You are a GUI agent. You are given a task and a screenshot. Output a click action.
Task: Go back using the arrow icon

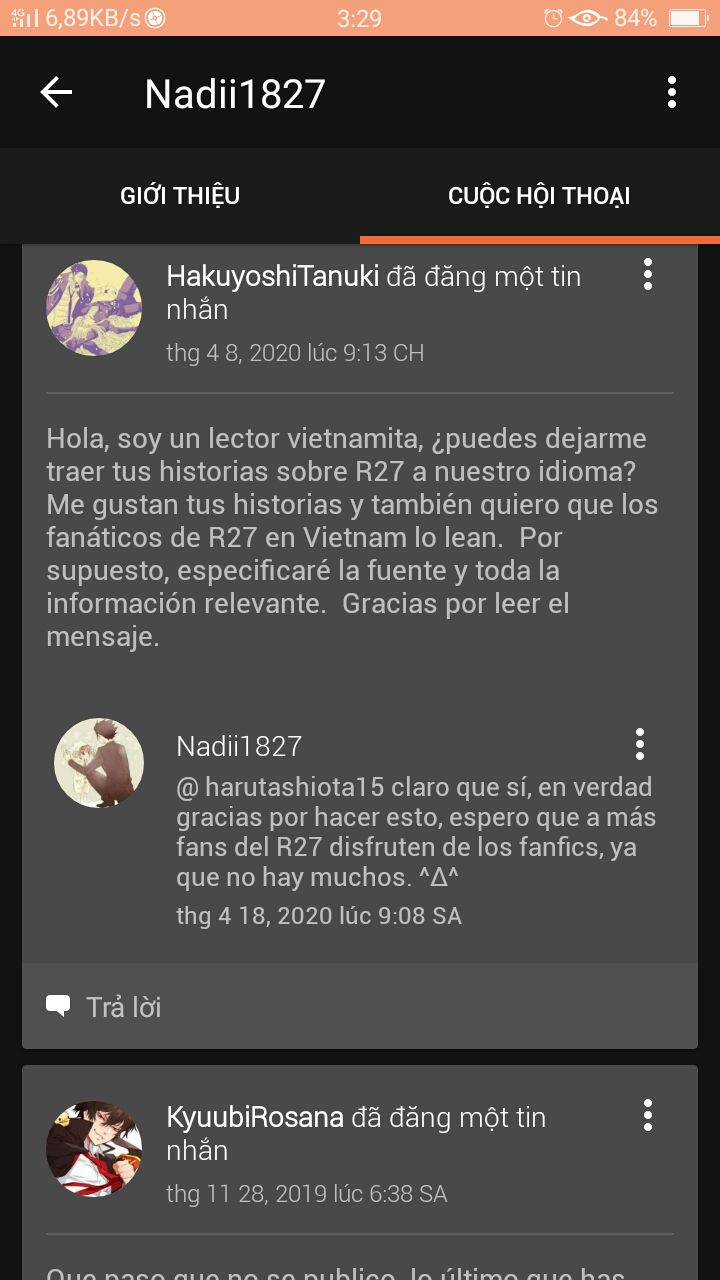coord(56,93)
